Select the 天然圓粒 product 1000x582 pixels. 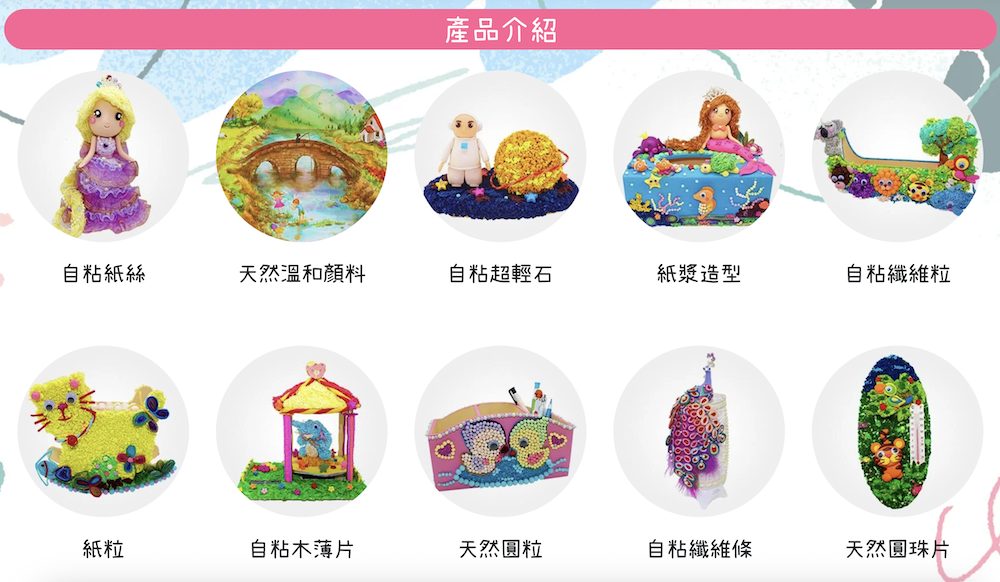click(500, 431)
